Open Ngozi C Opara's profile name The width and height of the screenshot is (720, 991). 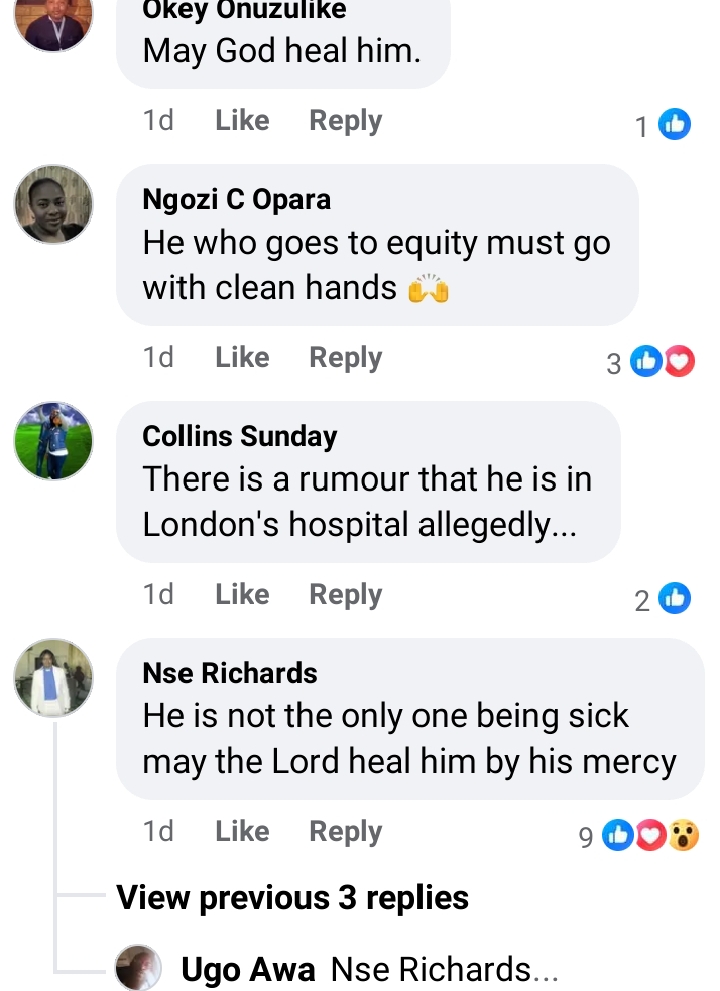pos(236,200)
